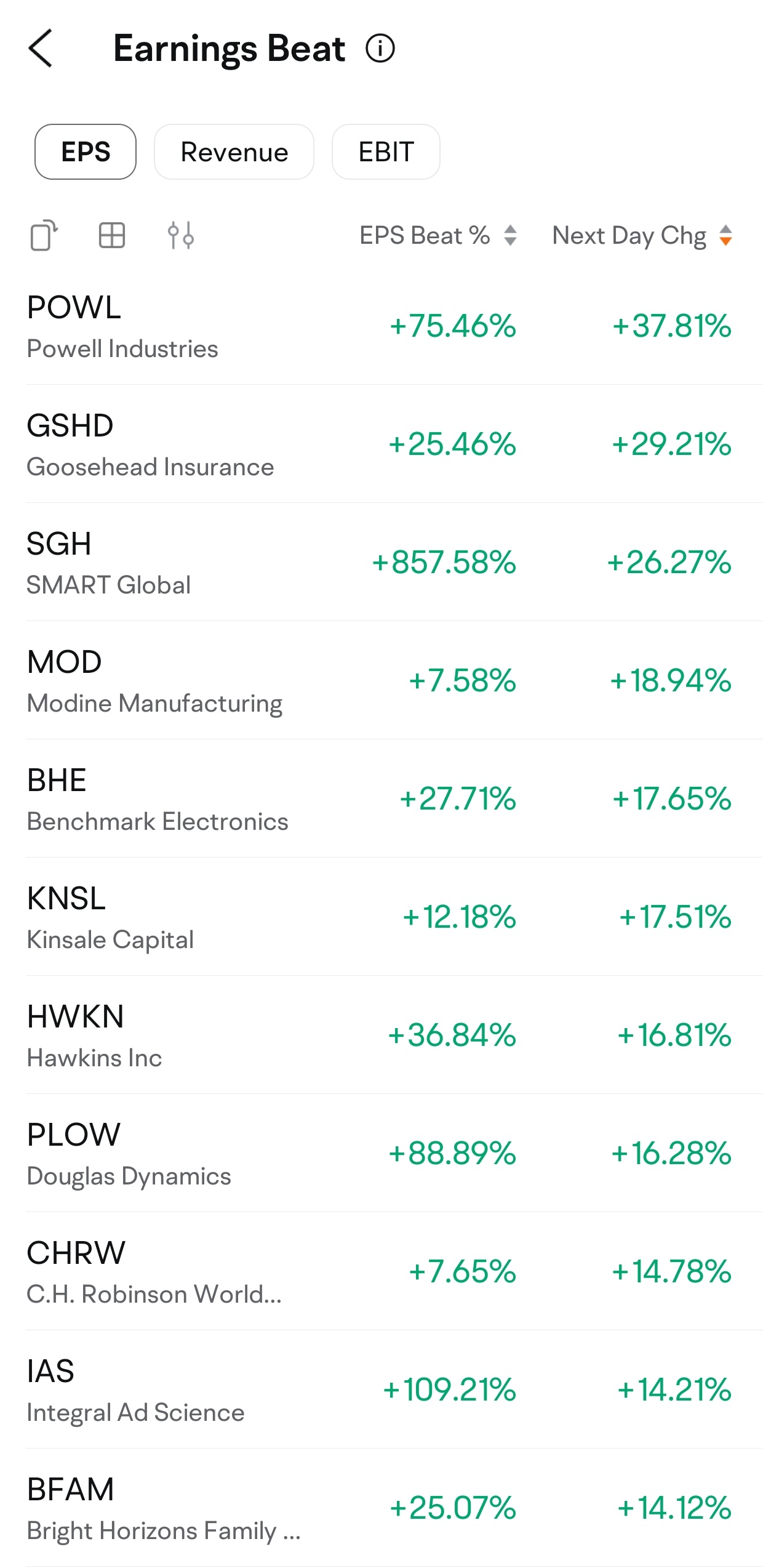The width and height of the screenshot is (763, 1568).
Task: Sort by the EPS Beat % column
Action: (x=438, y=235)
